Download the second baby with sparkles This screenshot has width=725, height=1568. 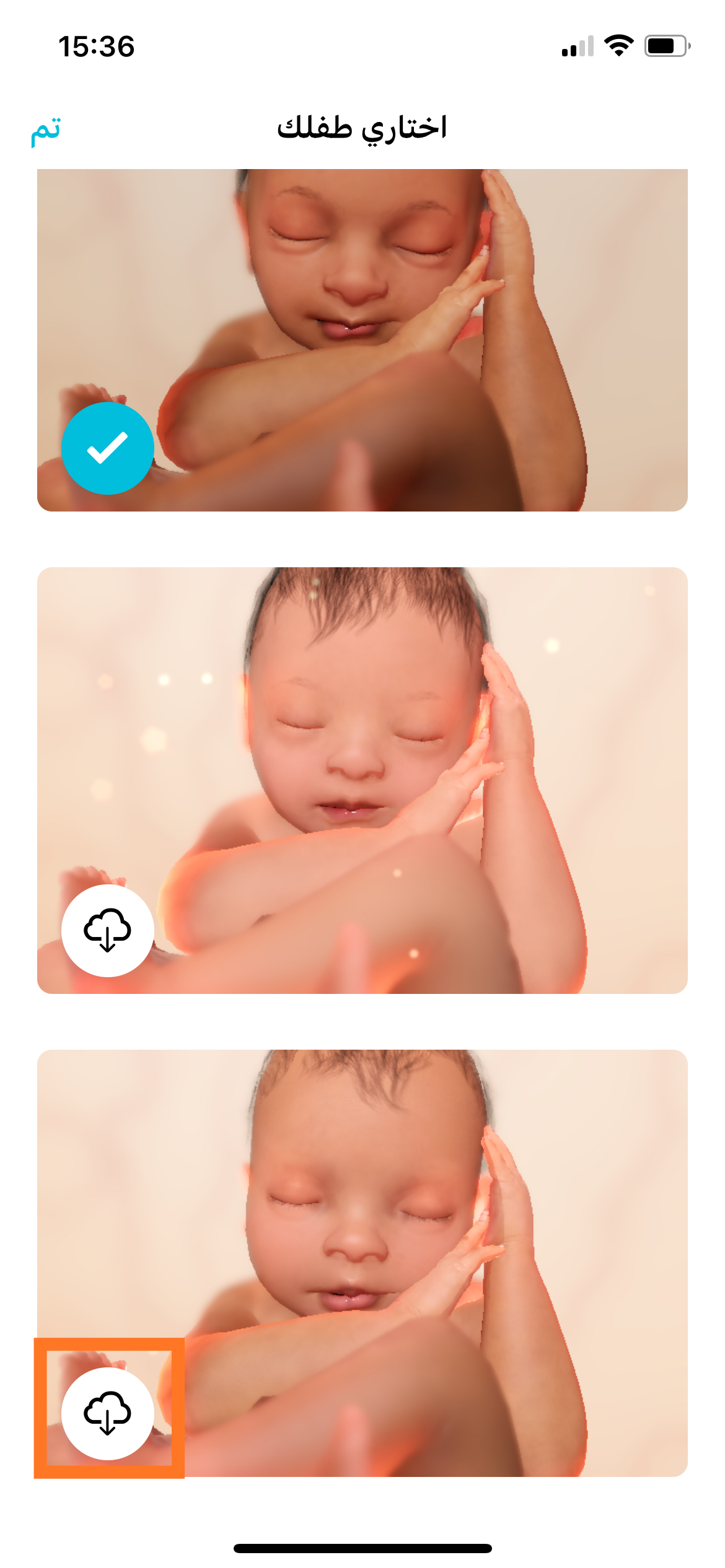(x=108, y=930)
